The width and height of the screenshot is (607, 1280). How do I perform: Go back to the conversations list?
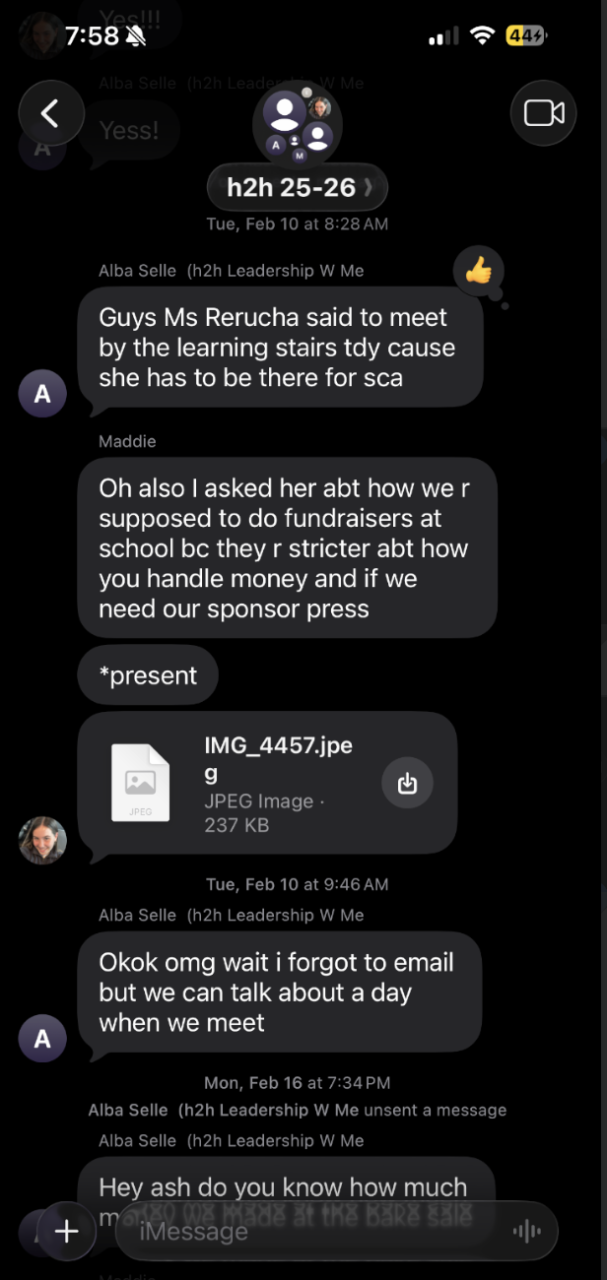tap(48, 114)
